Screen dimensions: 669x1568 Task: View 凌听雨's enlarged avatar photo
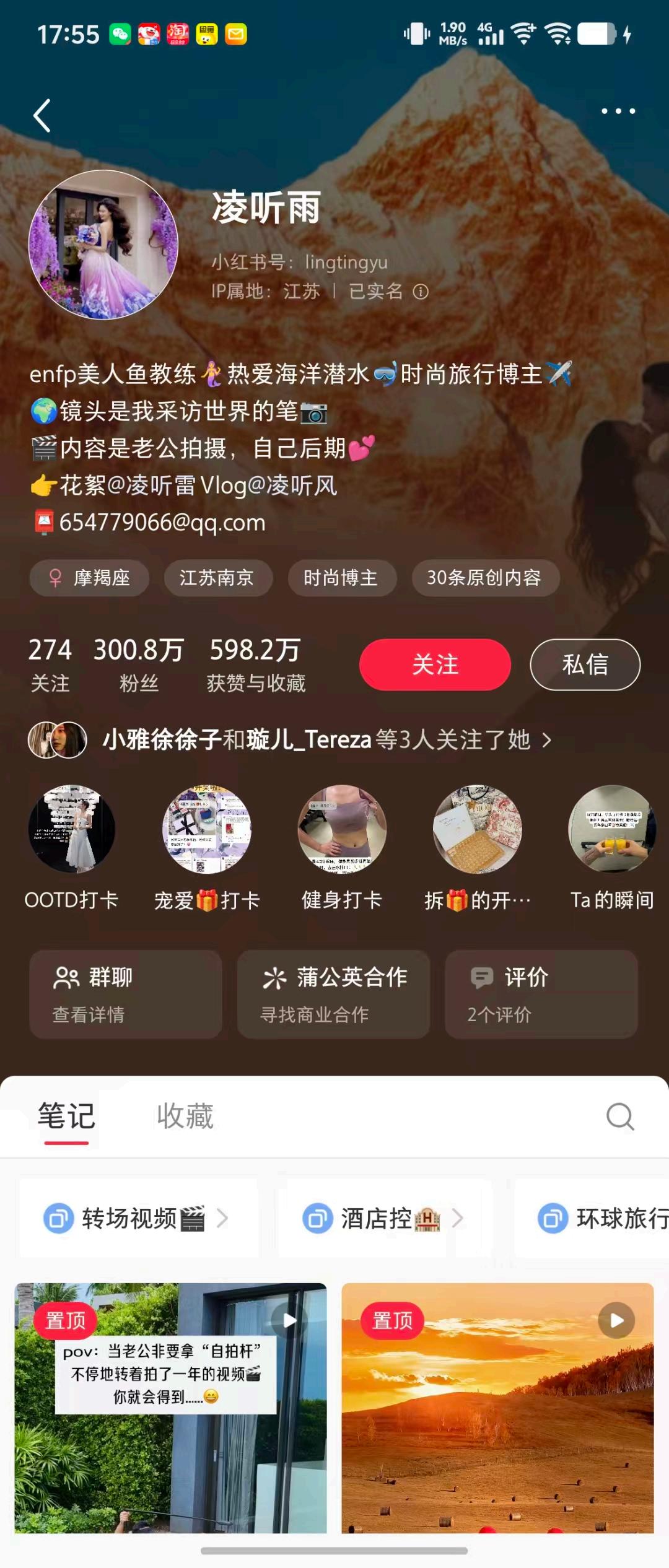click(103, 245)
